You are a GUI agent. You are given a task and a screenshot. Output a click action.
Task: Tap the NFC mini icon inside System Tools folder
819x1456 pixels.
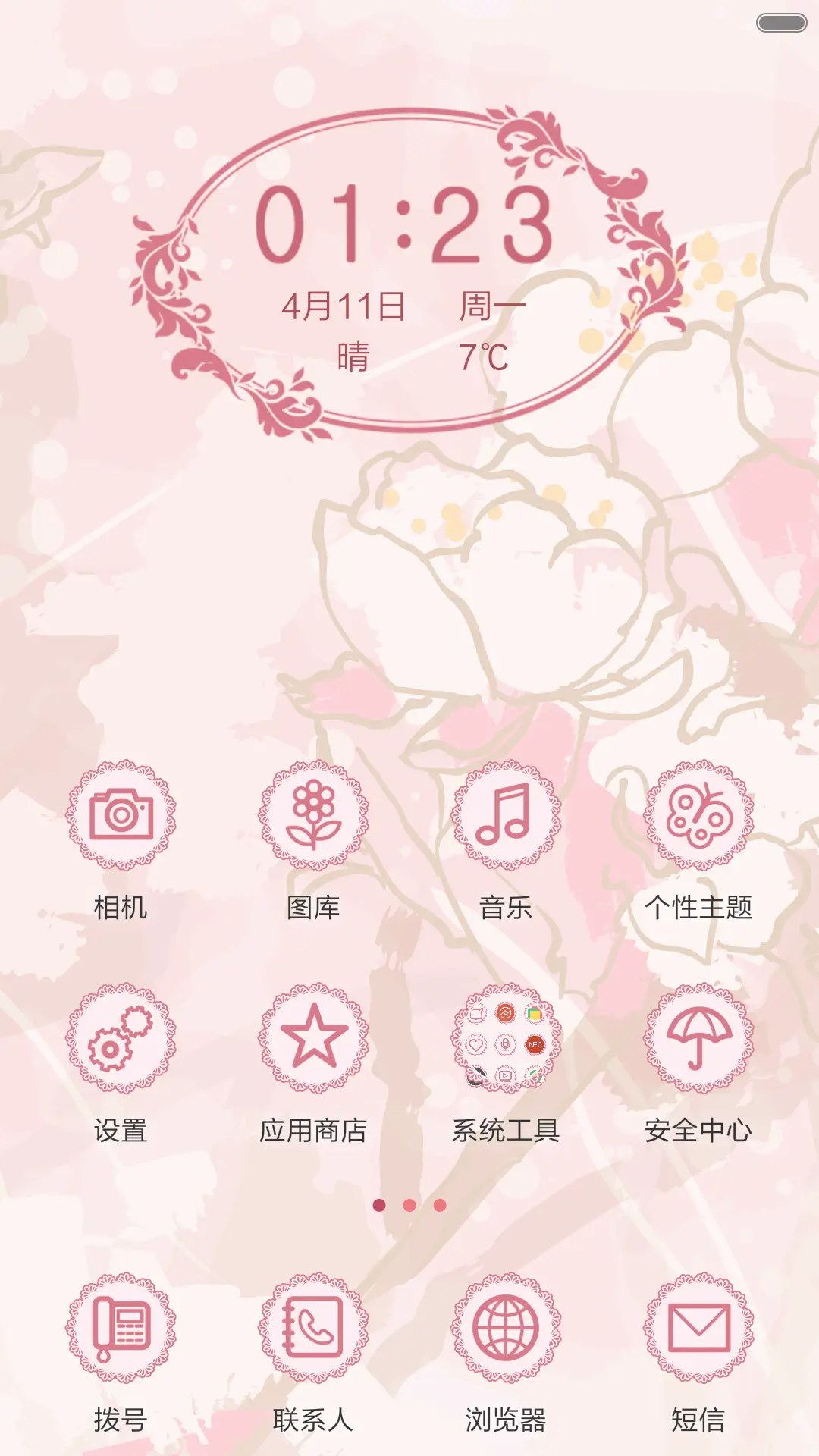point(535,1044)
